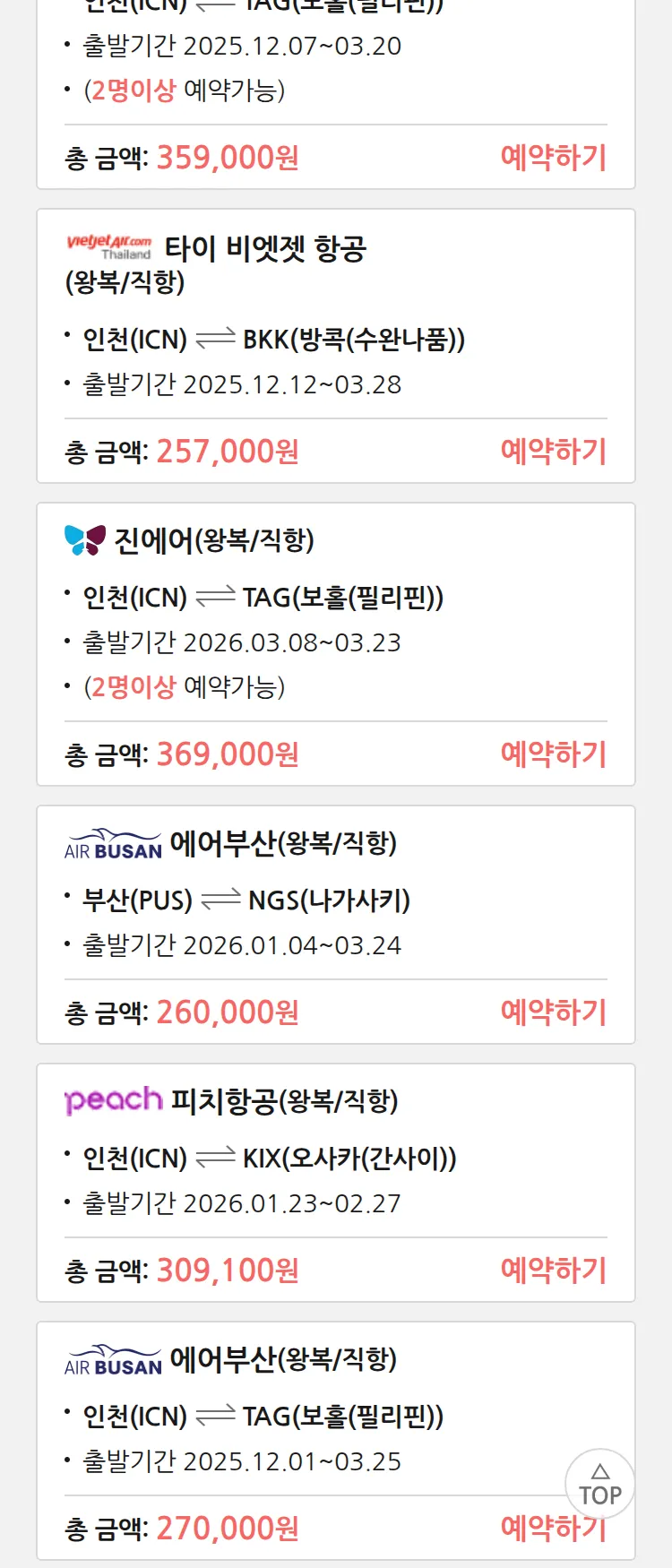Screen dimensions: 672x1568
Task: Select 예약하기 on the 진에어 369,000원 card
Action: (x=553, y=754)
